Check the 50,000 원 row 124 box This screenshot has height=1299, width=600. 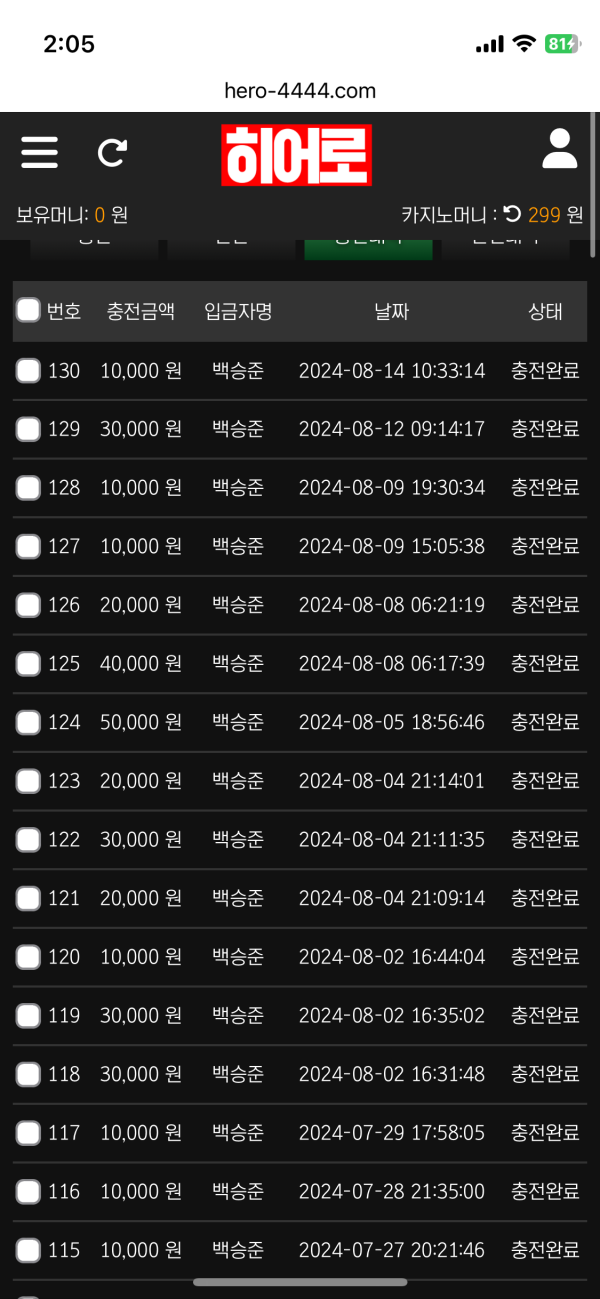[x=28, y=722]
